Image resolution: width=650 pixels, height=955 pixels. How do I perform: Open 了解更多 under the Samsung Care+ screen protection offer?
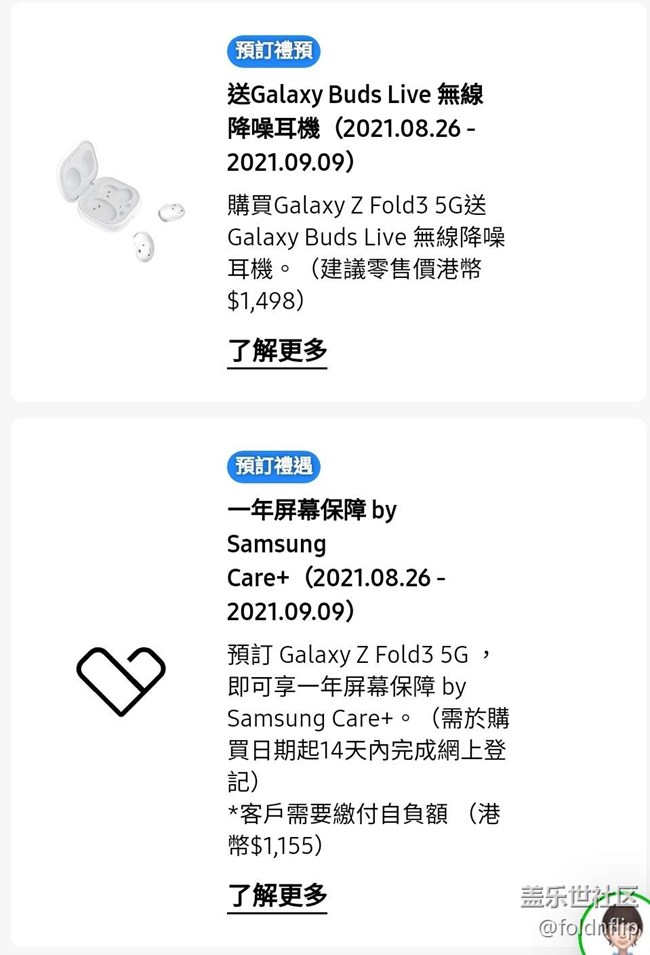(x=277, y=895)
